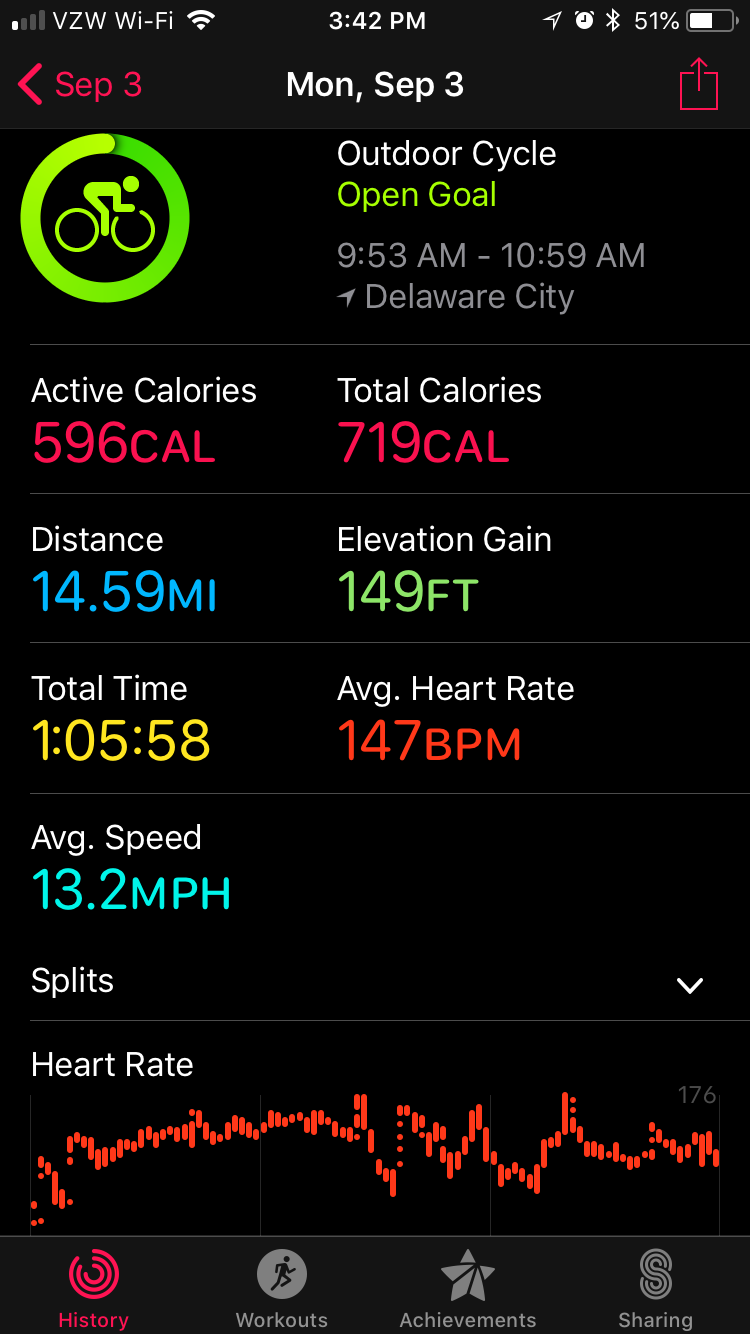View the Achievements tab

(468, 1288)
